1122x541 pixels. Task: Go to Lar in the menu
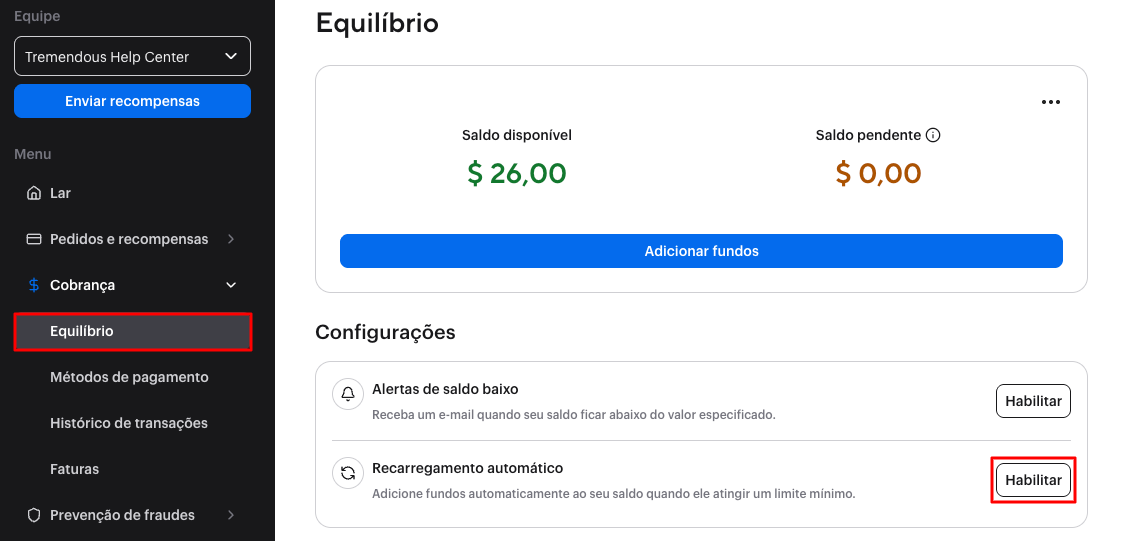click(x=60, y=193)
